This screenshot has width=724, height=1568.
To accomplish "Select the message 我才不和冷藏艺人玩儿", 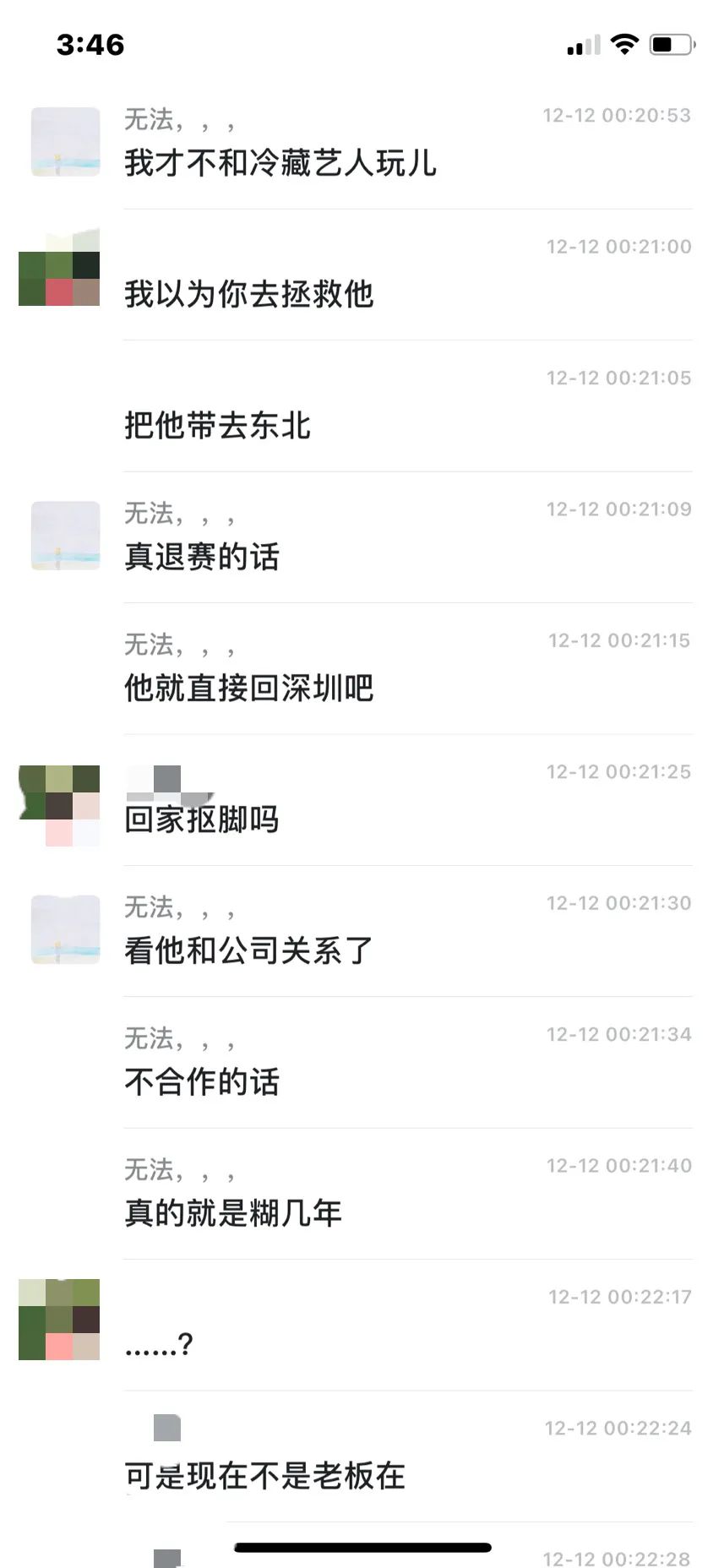I will [279, 166].
